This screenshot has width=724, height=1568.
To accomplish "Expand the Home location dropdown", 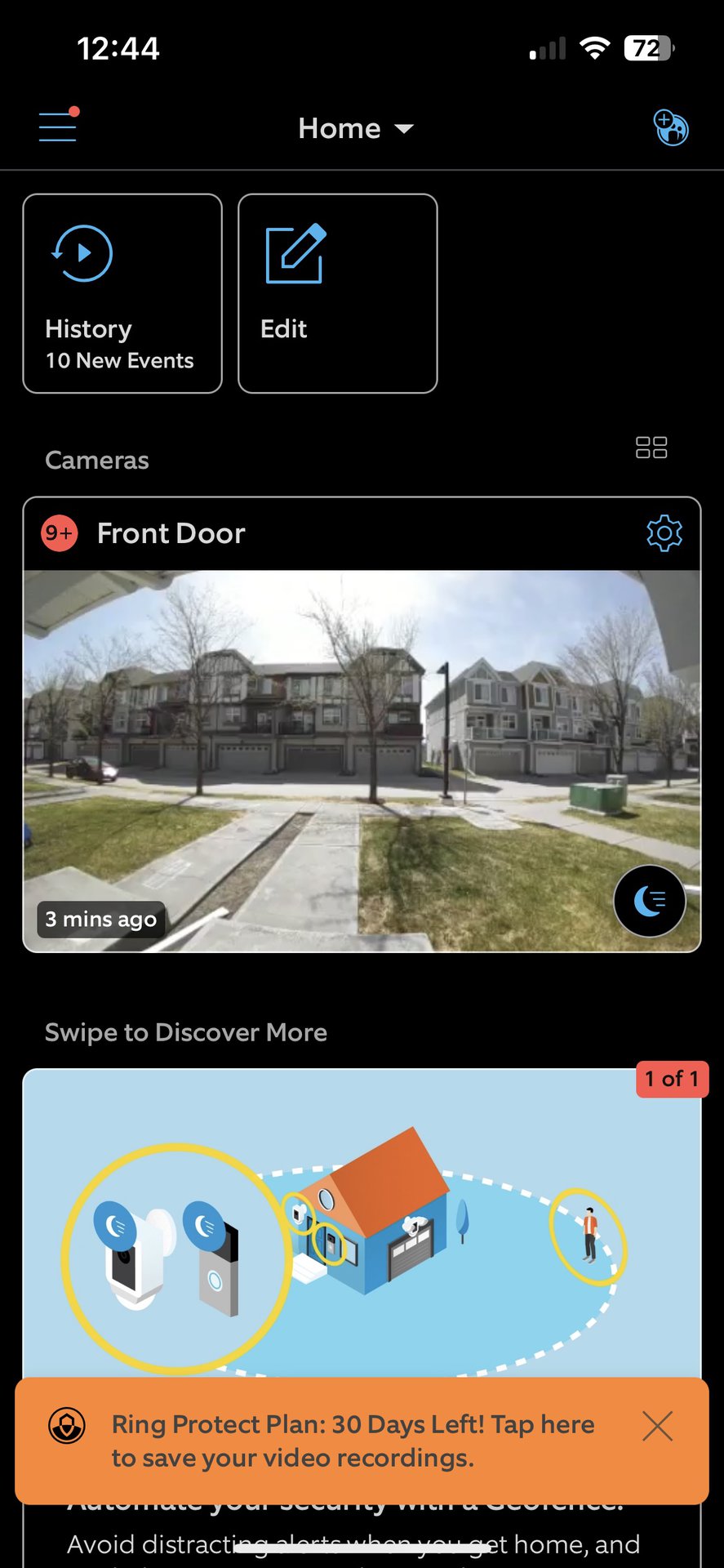I will click(x=356, y=128).
